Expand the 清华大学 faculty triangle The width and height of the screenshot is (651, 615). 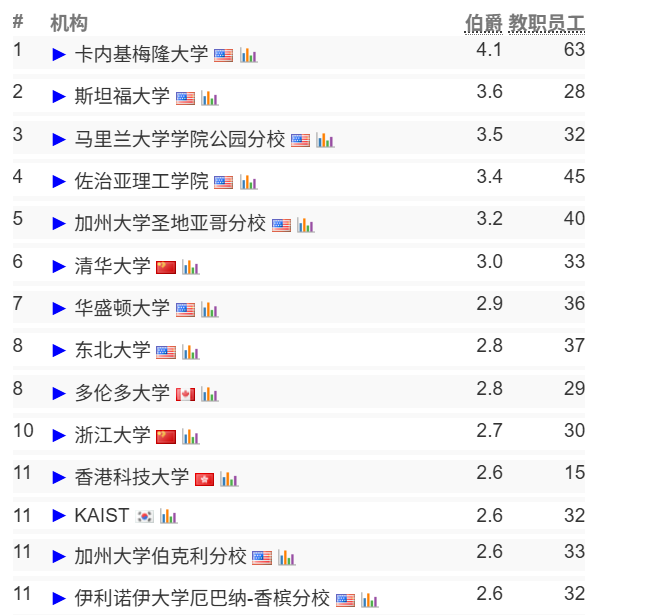click(x=59, y=267)
